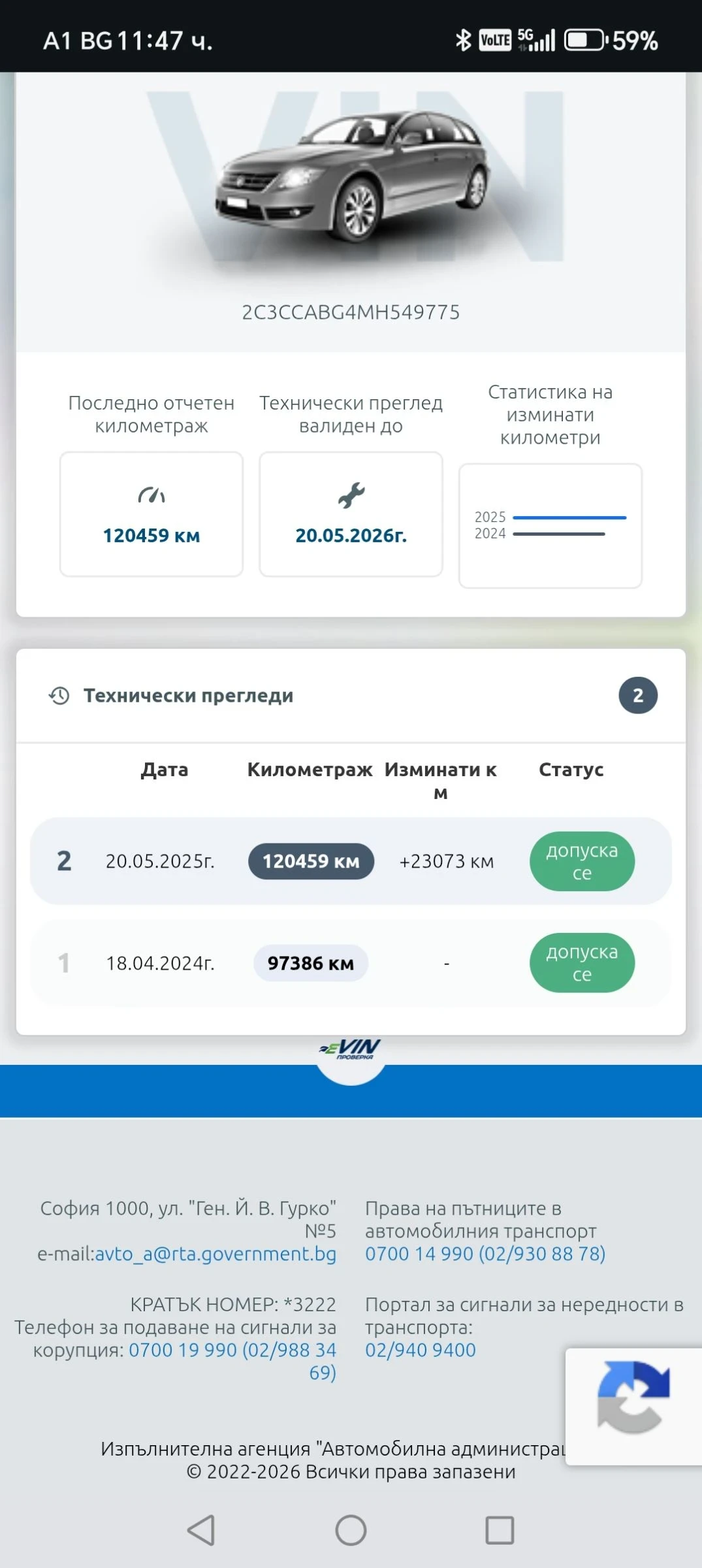702x1568 pixels.
Task: Call passenger rights number 0700 14 990
Action: [485, 1254]
